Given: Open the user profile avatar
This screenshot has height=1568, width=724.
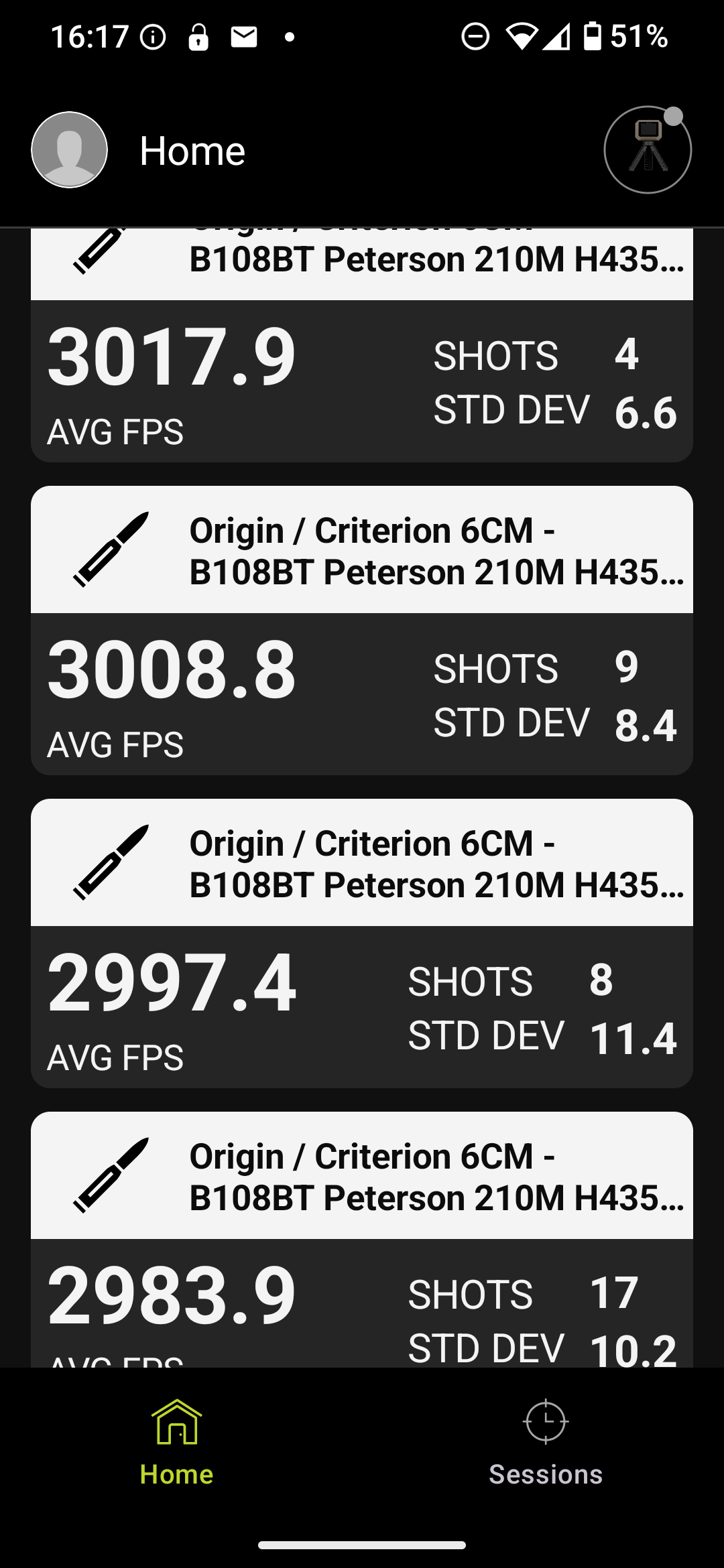Looking at the screenshot, I should [69, 149].
